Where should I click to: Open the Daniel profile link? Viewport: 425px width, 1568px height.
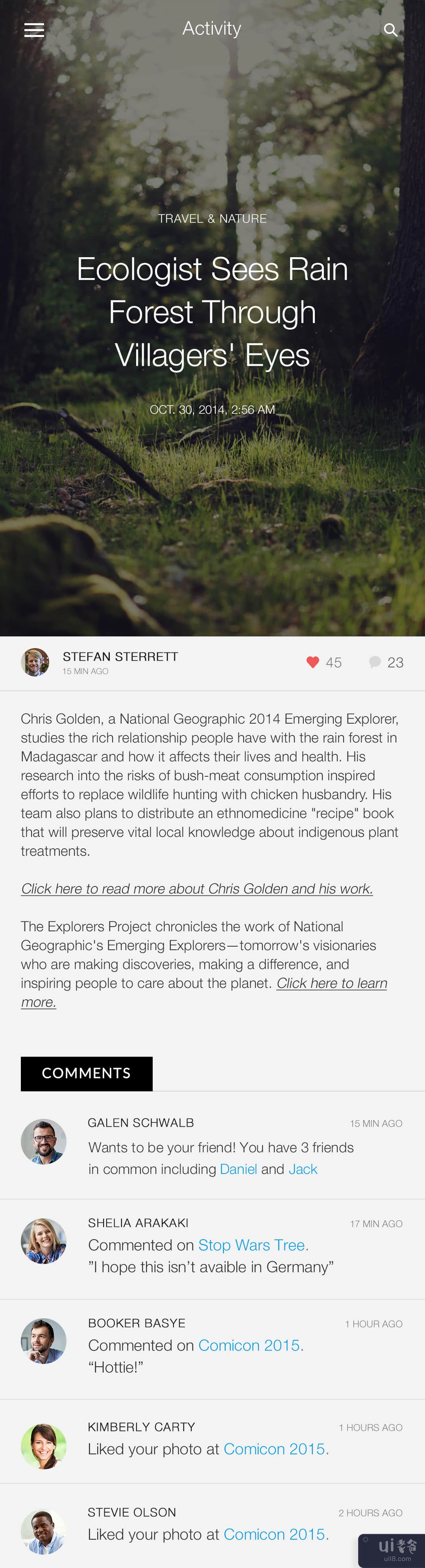coord(238,1169)
